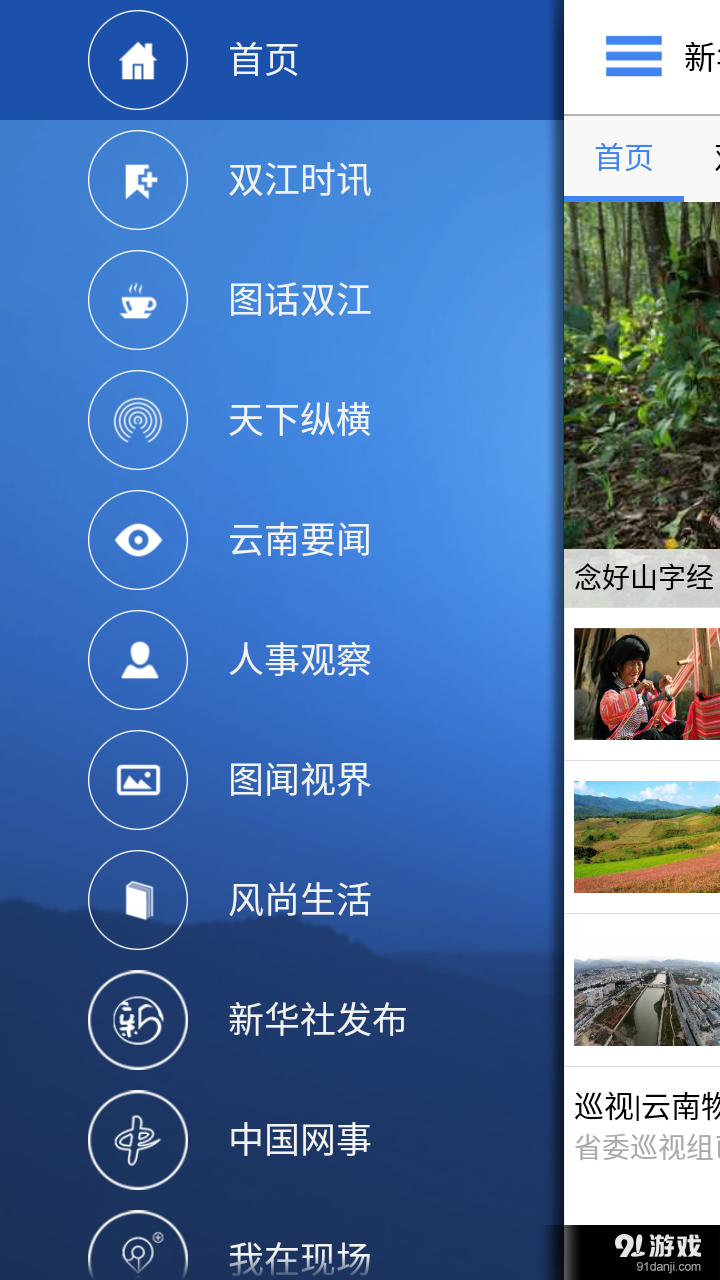Open 中国网事 via its emblem icon
Viewport: 720px width, 1280px height.
[x=138, y=1140]
